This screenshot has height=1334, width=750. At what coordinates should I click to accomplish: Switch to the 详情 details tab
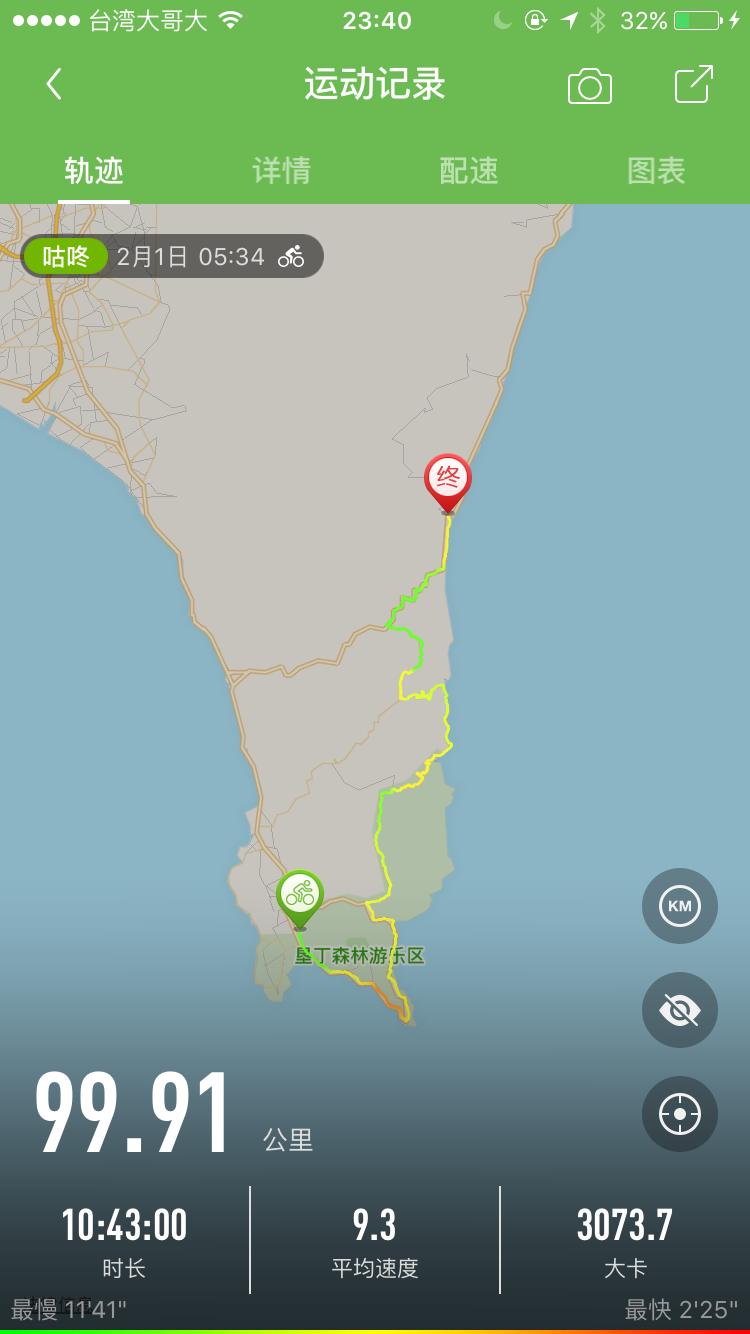tap(280, 170)
